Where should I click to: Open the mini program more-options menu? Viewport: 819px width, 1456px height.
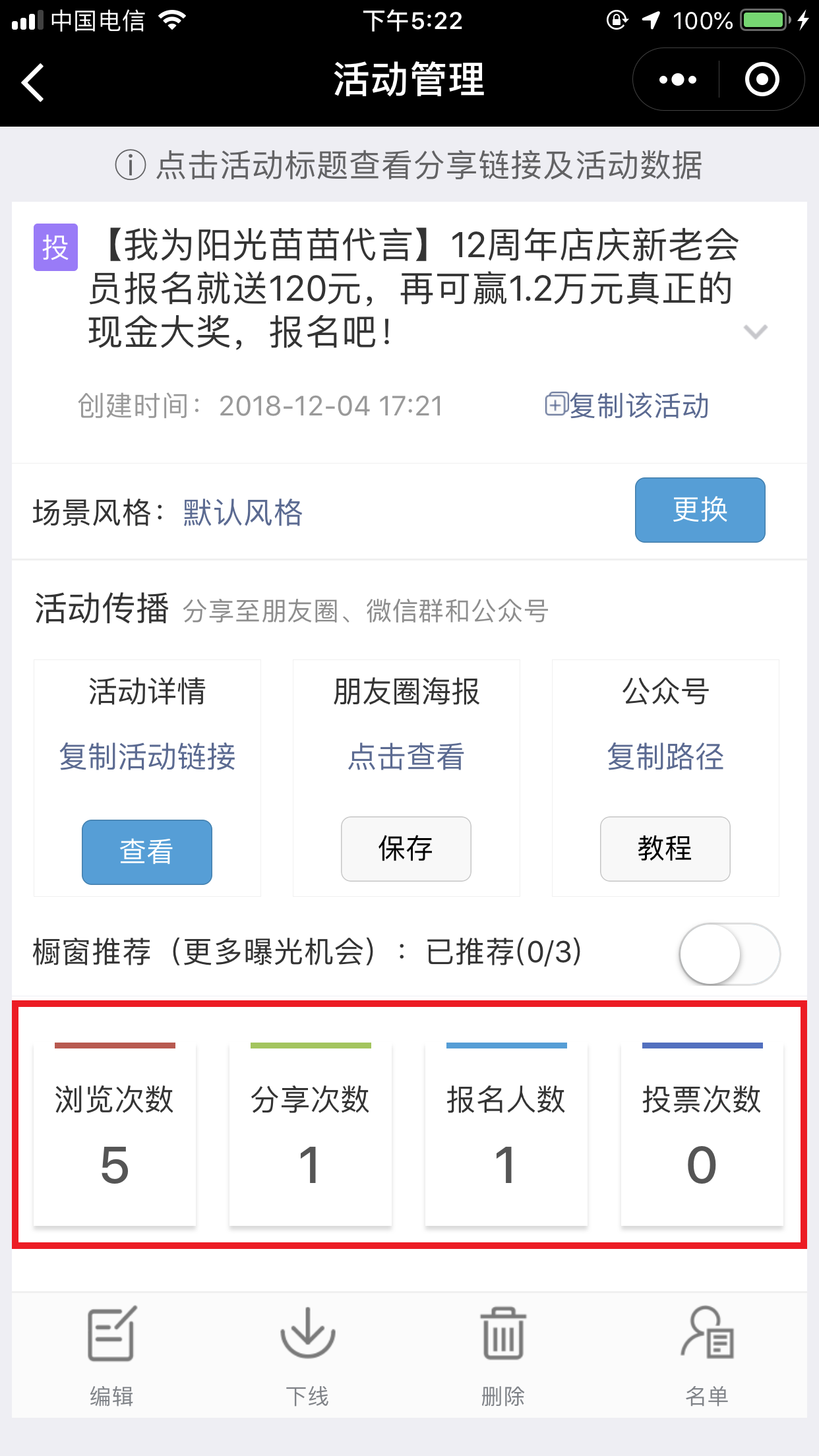tap(678, 80)
